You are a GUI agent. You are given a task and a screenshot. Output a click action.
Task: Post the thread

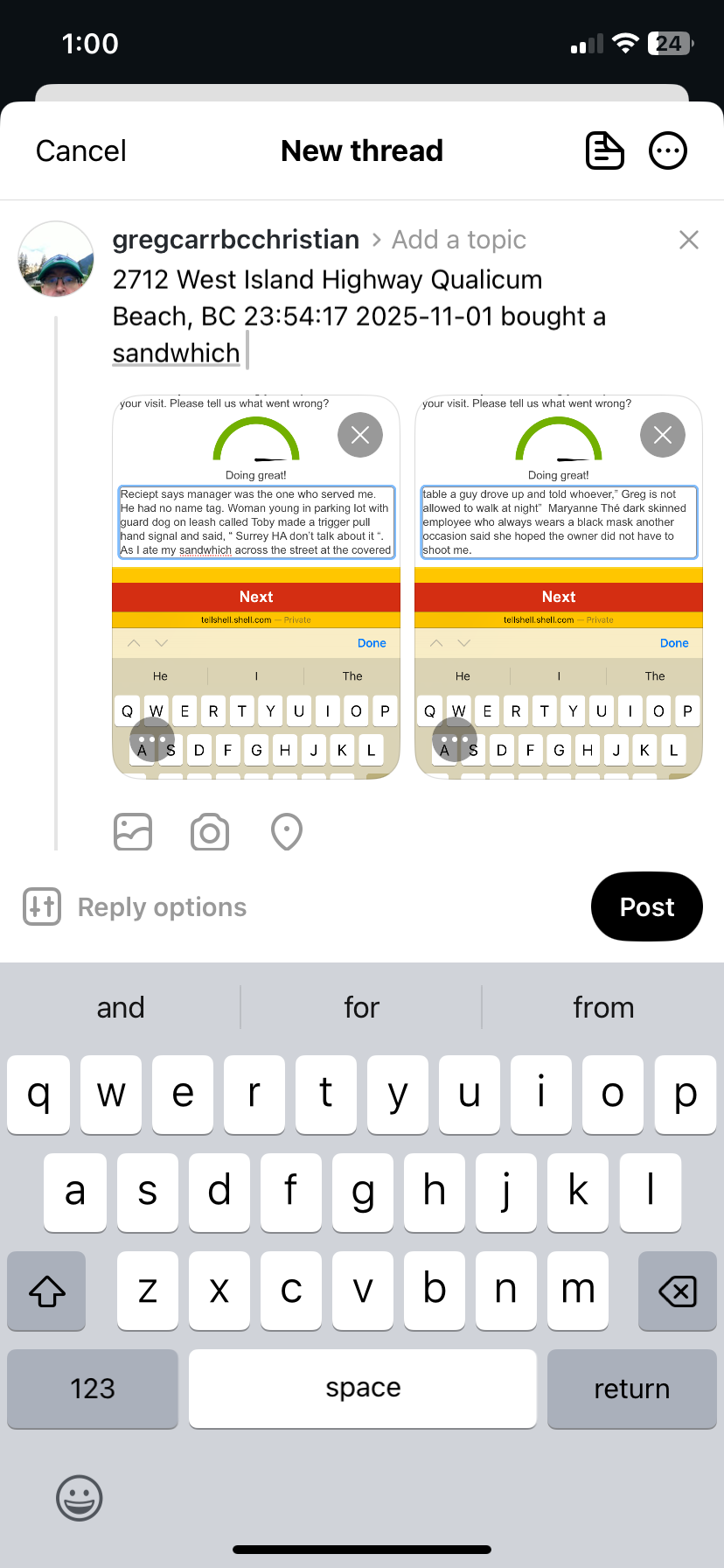[646, 907]
